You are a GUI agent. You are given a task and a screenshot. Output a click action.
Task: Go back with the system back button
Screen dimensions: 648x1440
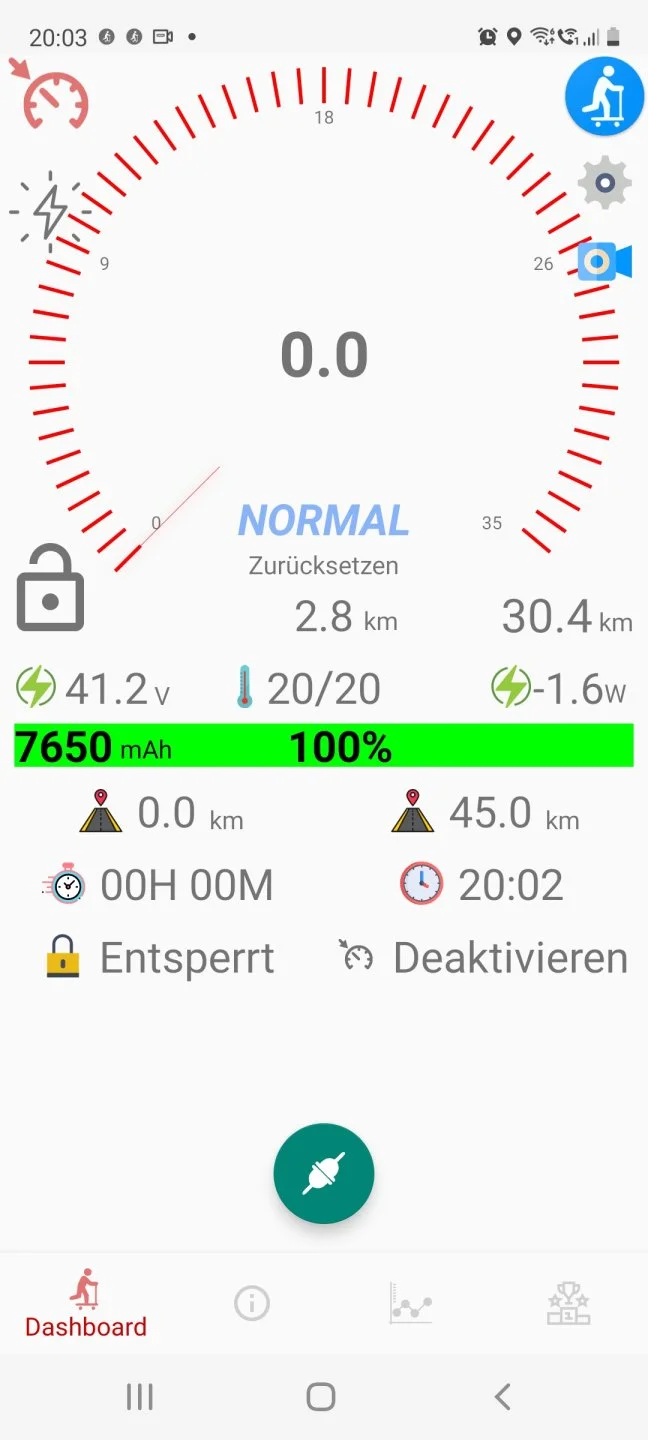(x=503, y=1397)
